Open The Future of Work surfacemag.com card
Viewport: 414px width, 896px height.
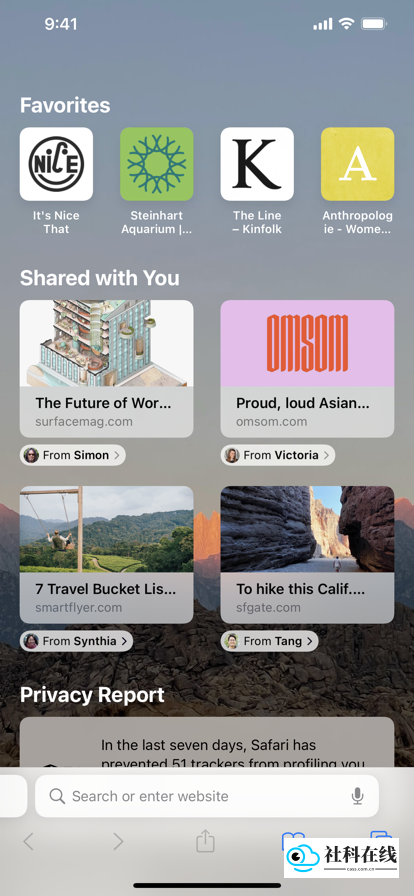pos(106,369)
